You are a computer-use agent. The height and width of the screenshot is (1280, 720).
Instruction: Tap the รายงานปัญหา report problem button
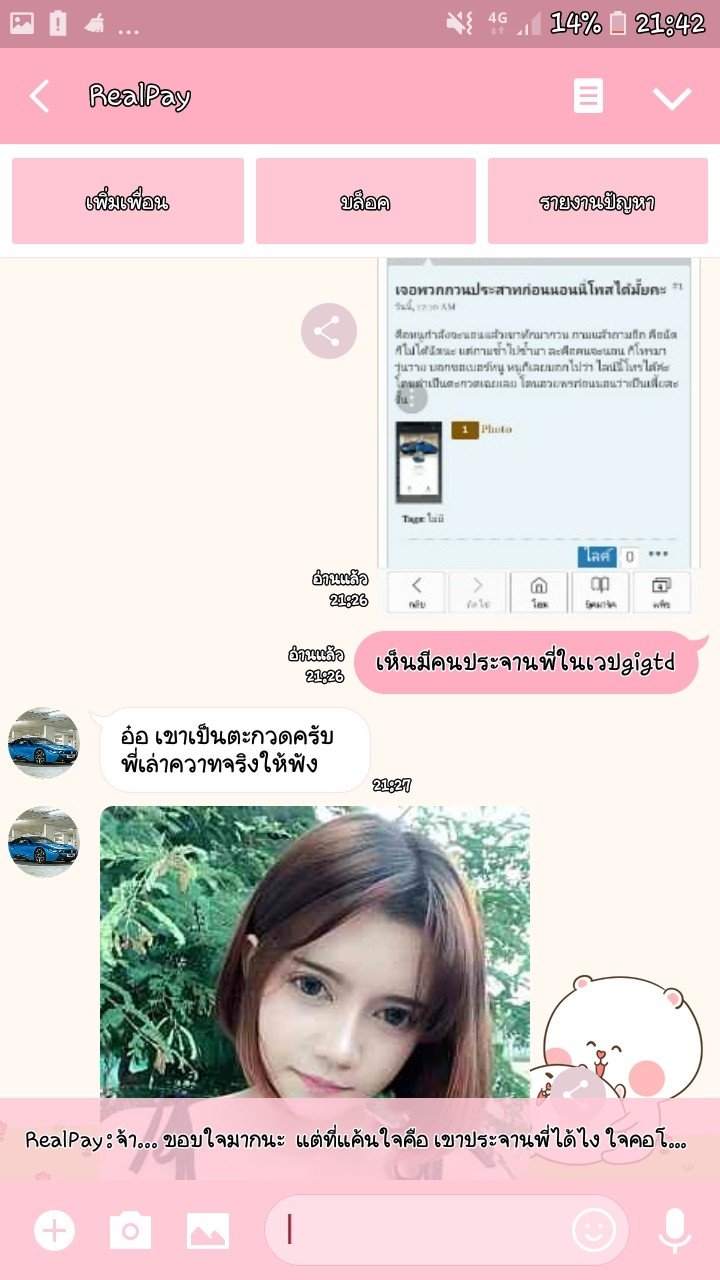pos(598,201)
